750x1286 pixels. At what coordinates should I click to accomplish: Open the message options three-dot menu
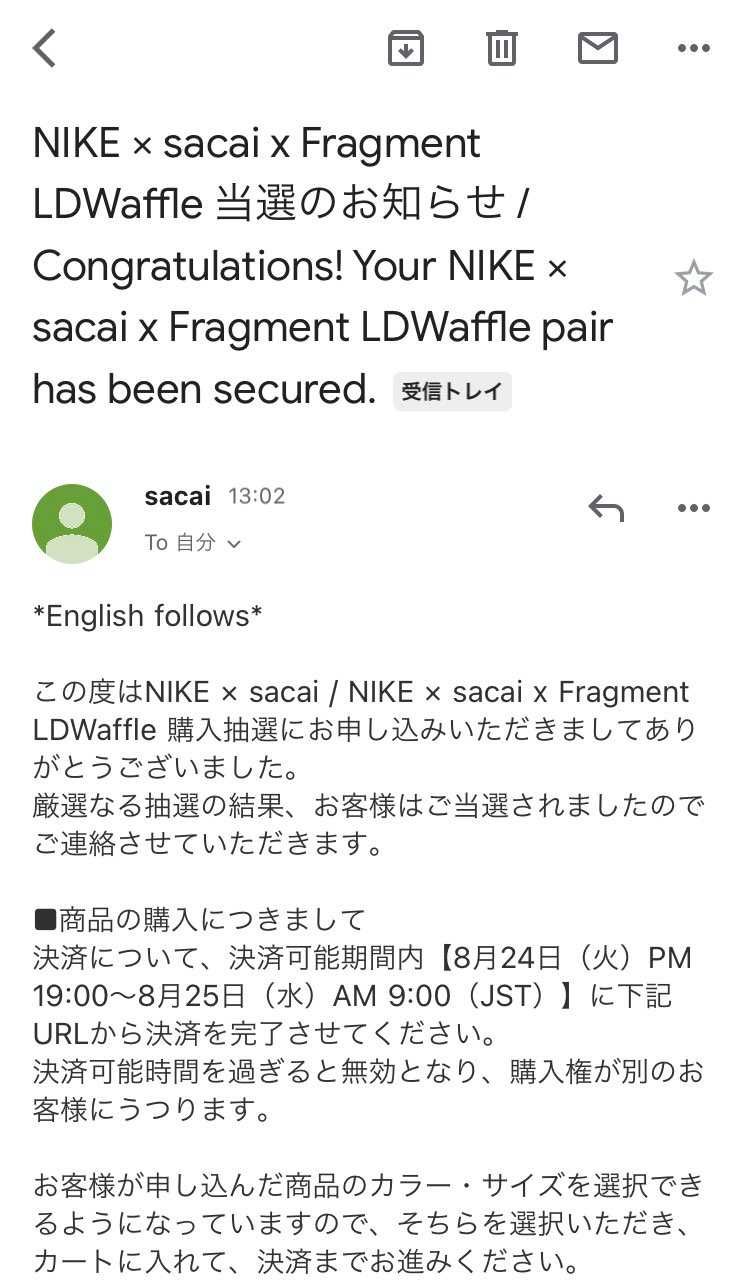(x=693, y=507)
